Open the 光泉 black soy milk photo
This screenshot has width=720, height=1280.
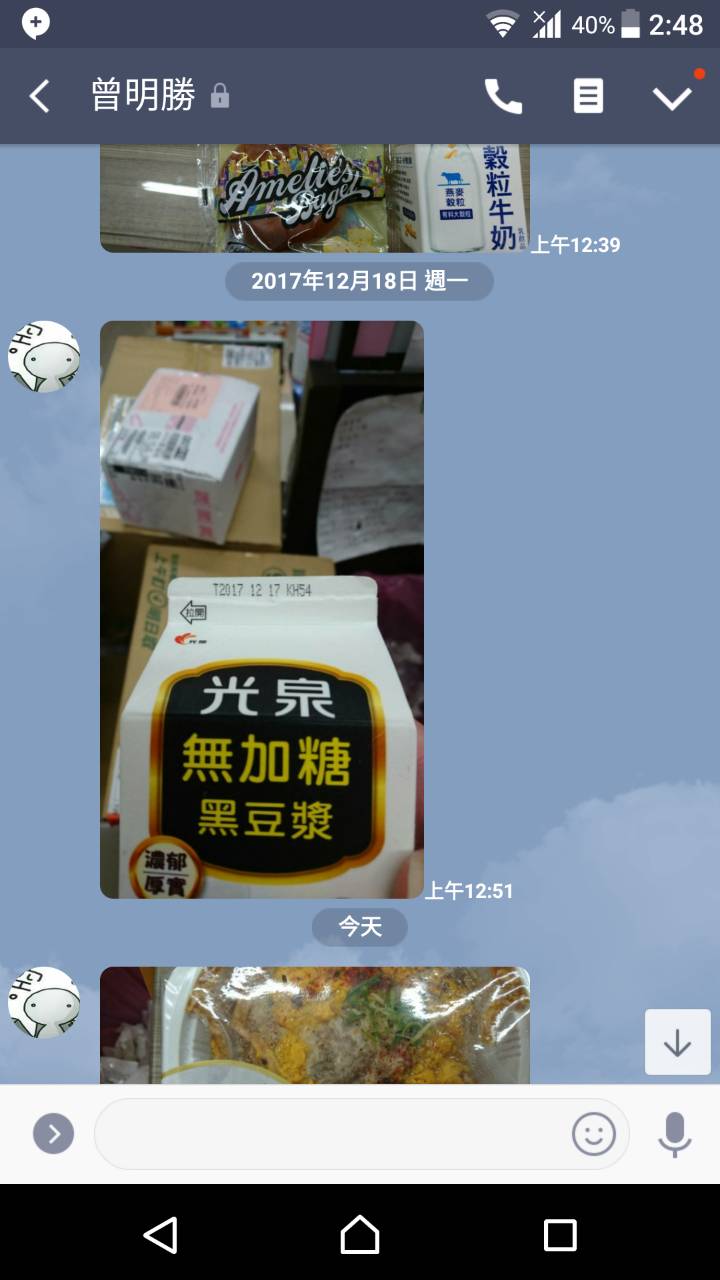[262, 609]
